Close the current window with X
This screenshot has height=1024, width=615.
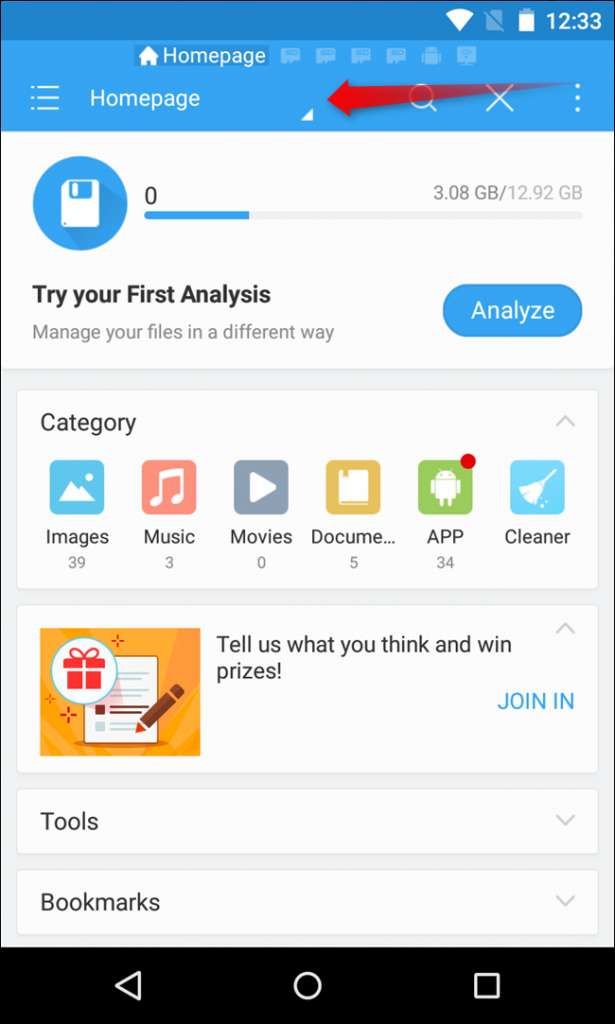[x=499, y=98]
